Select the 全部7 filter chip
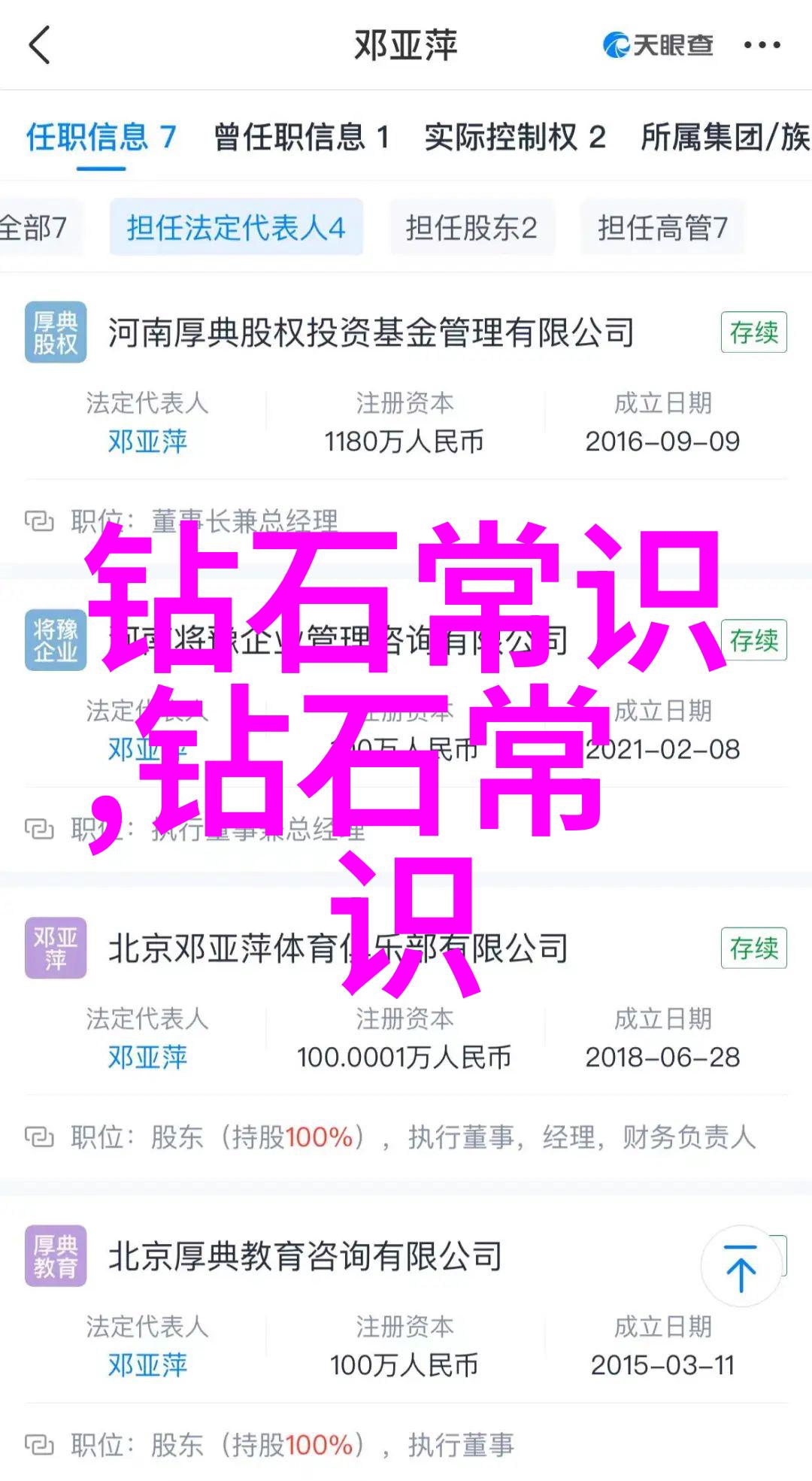Image resolution: width=812 pixels, height=1481 pixels. click(34, 227)
